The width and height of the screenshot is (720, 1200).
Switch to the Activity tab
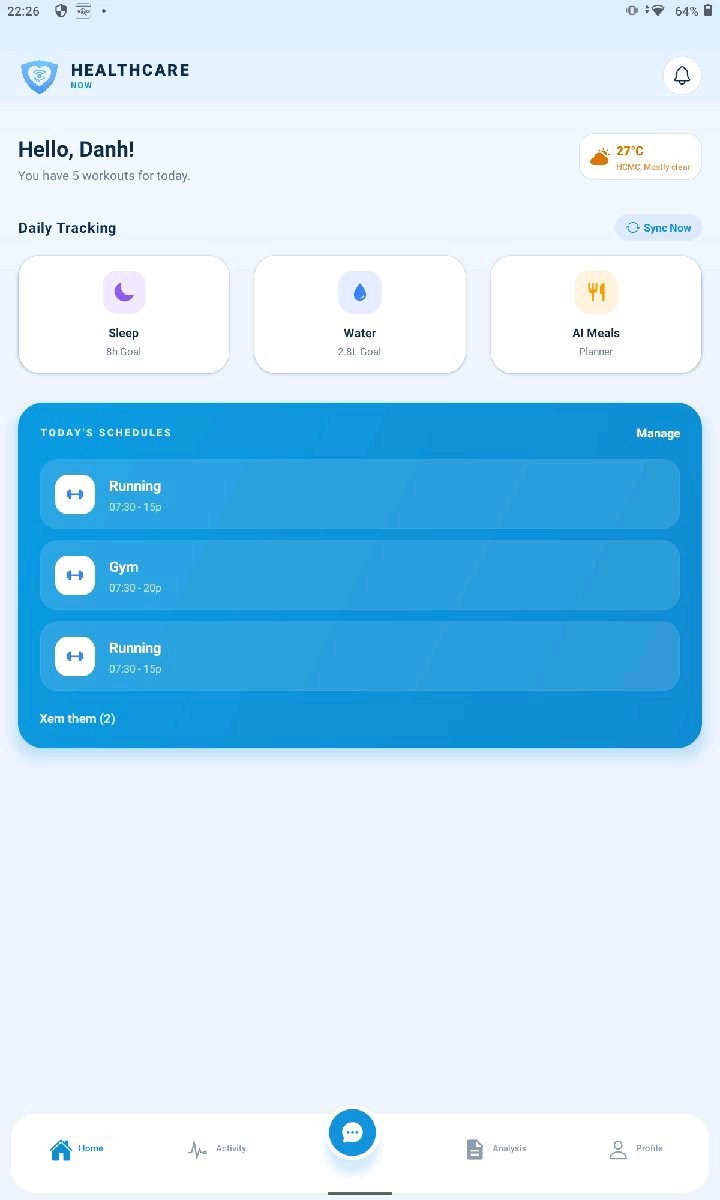(217, 1149)
